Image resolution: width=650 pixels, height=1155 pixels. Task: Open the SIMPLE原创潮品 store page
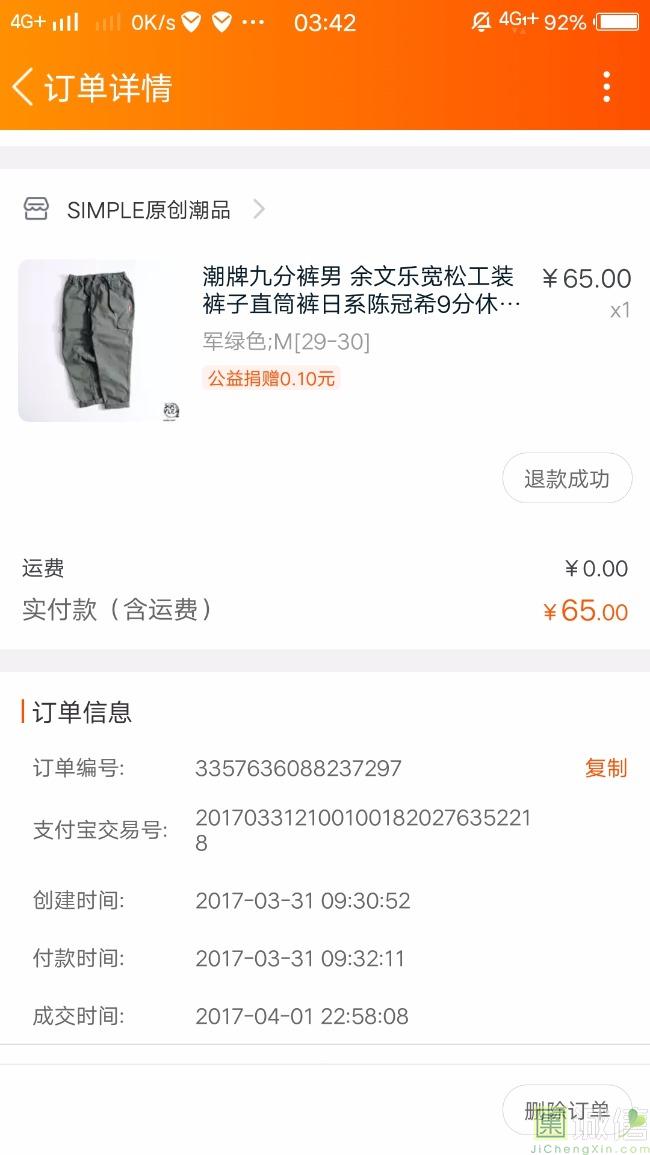click(x=148, y=210)
